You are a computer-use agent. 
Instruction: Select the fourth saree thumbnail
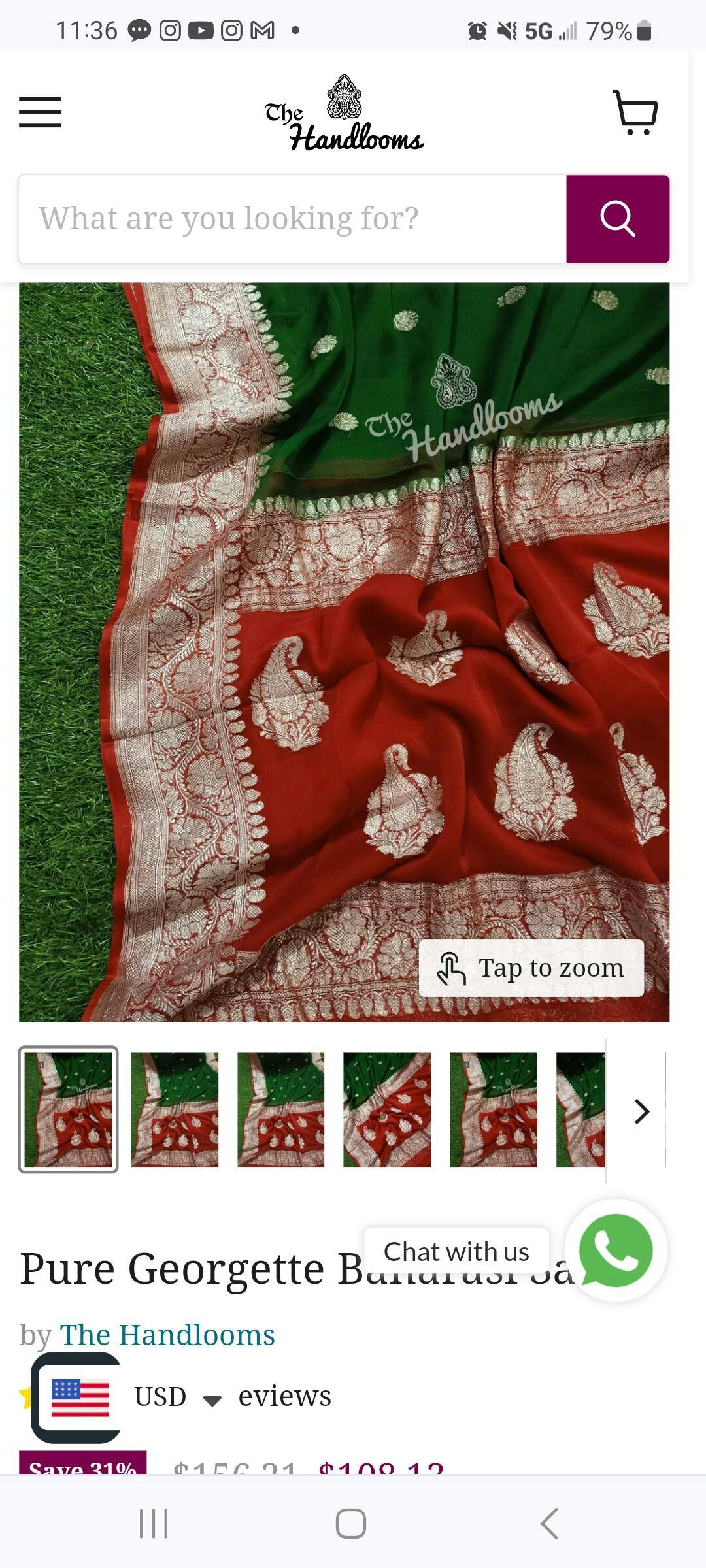point(387,1109)
